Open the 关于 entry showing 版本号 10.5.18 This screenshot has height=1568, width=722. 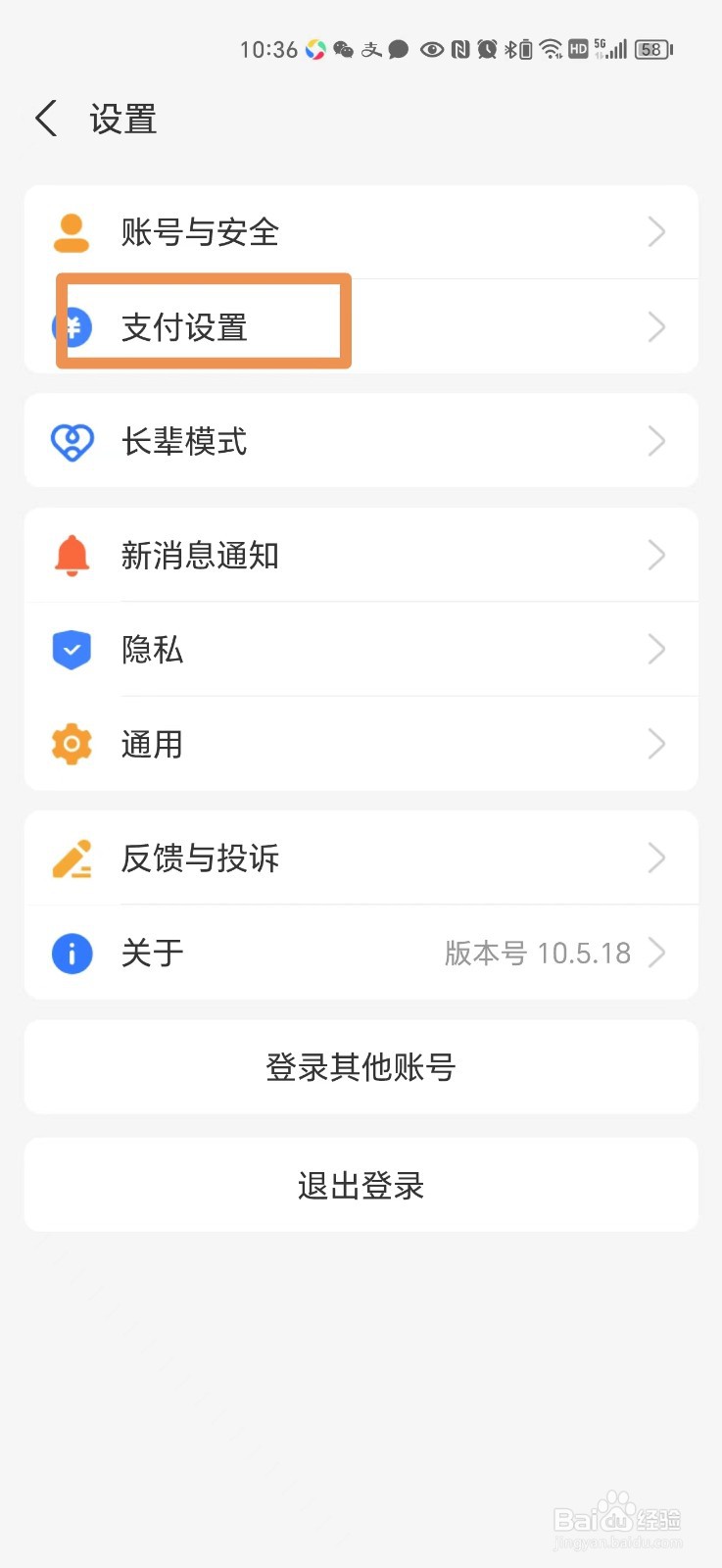(361, 952)
